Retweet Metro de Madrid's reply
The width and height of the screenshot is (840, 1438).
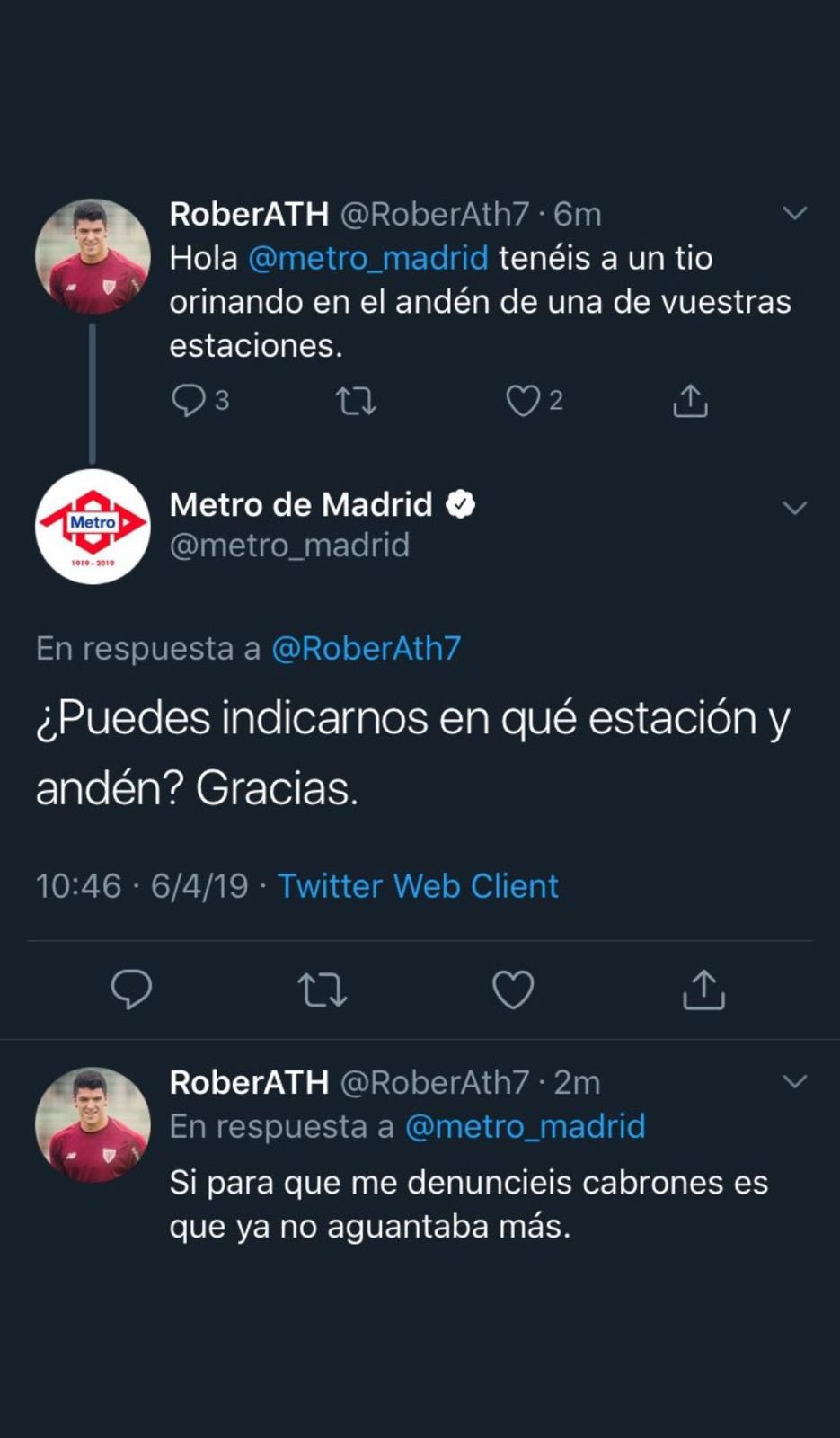tap(322, 990)
